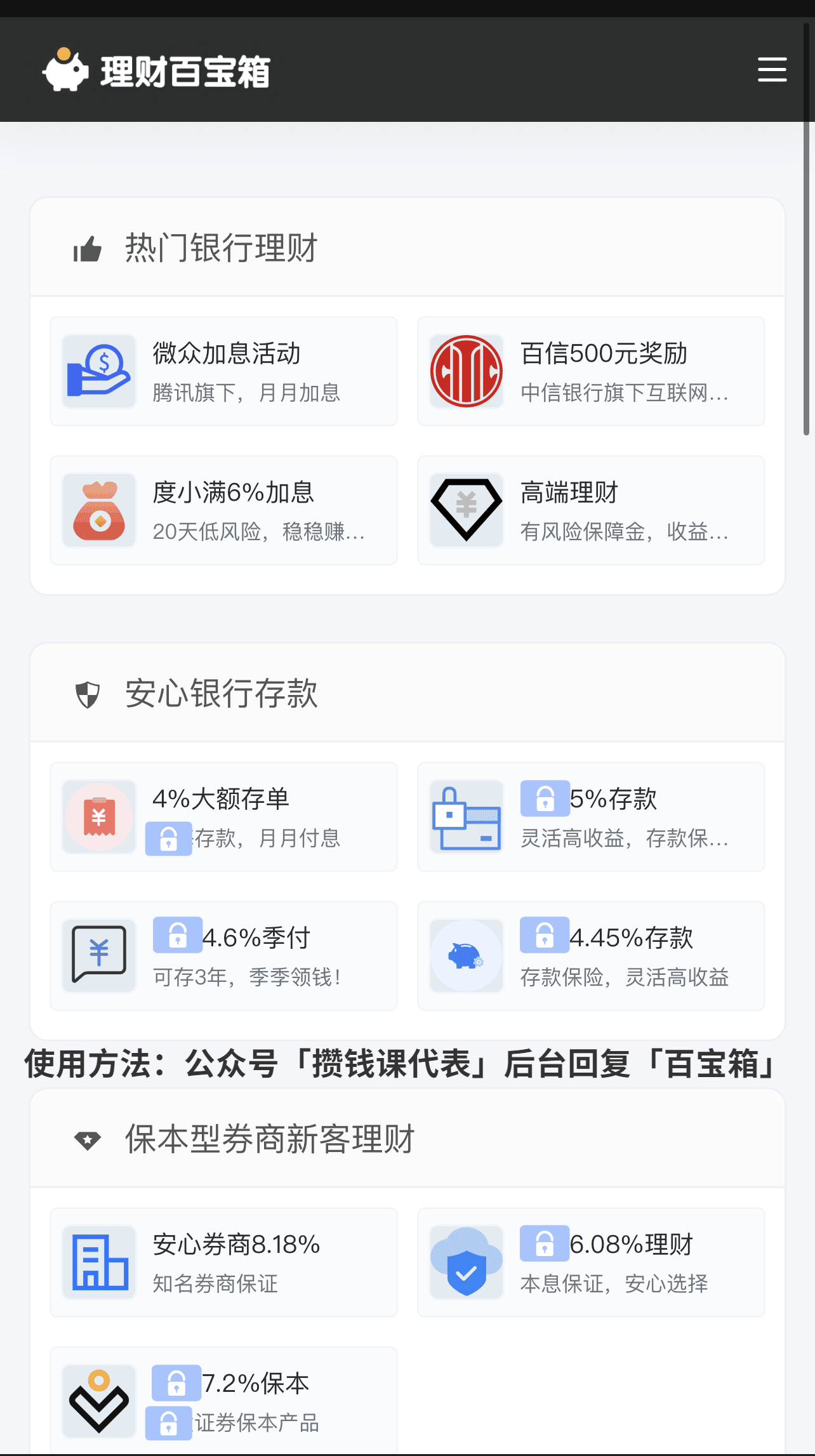Open the 4%大额存单 card
815x1456 pixels.
point(223,817)
